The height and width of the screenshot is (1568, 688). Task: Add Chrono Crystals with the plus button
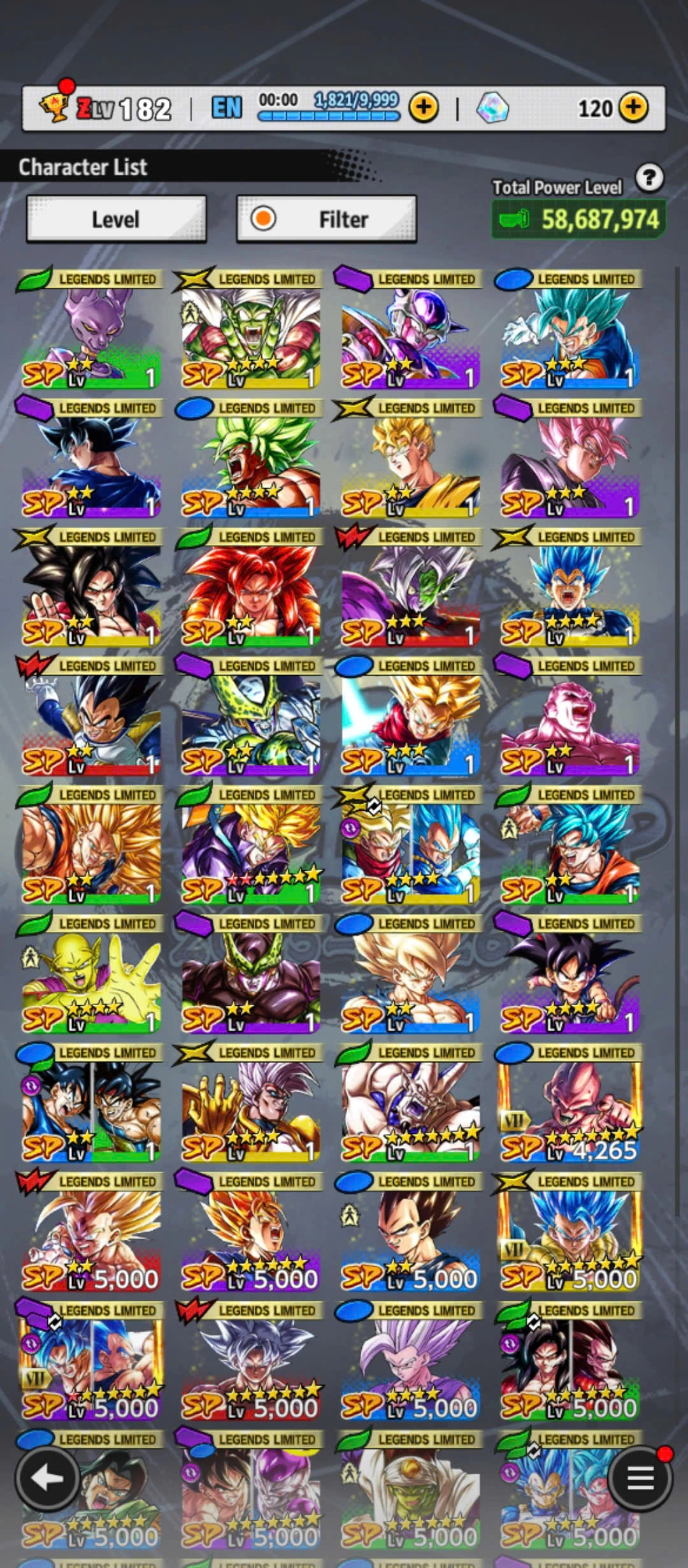coord(633,108)
